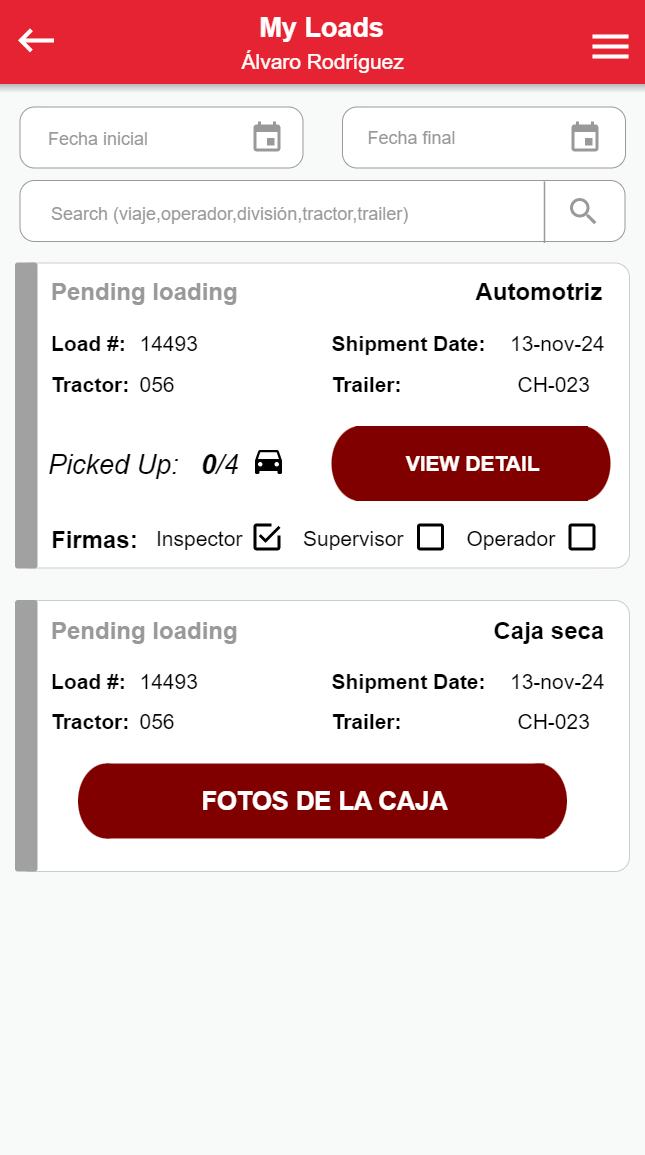
Task: Select the Fecha final date field
Action: click(483, 138)
